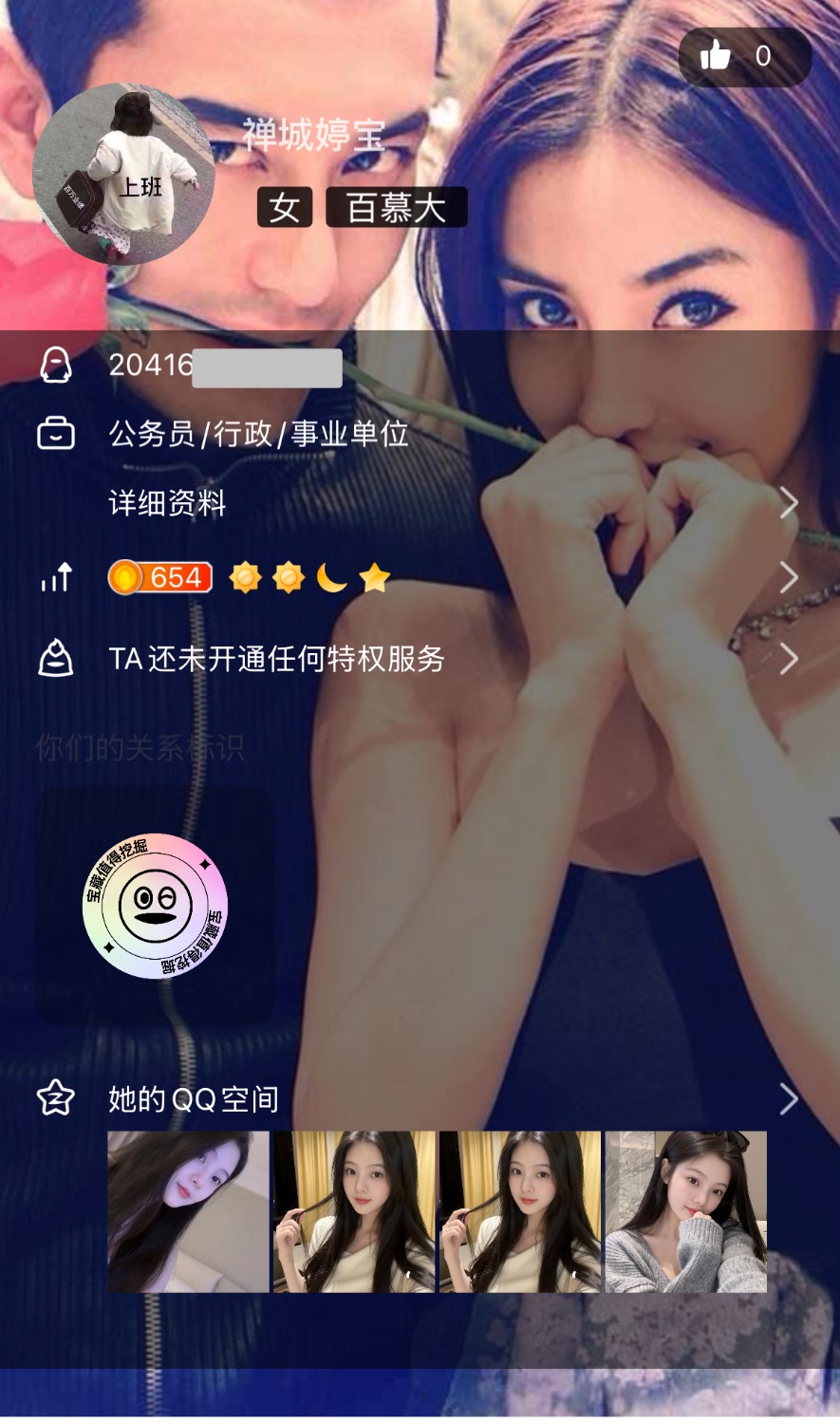The width and height of the screenshot is (840, 1424).
Task: Open the profile avatar photo
Action: (123, 175)
